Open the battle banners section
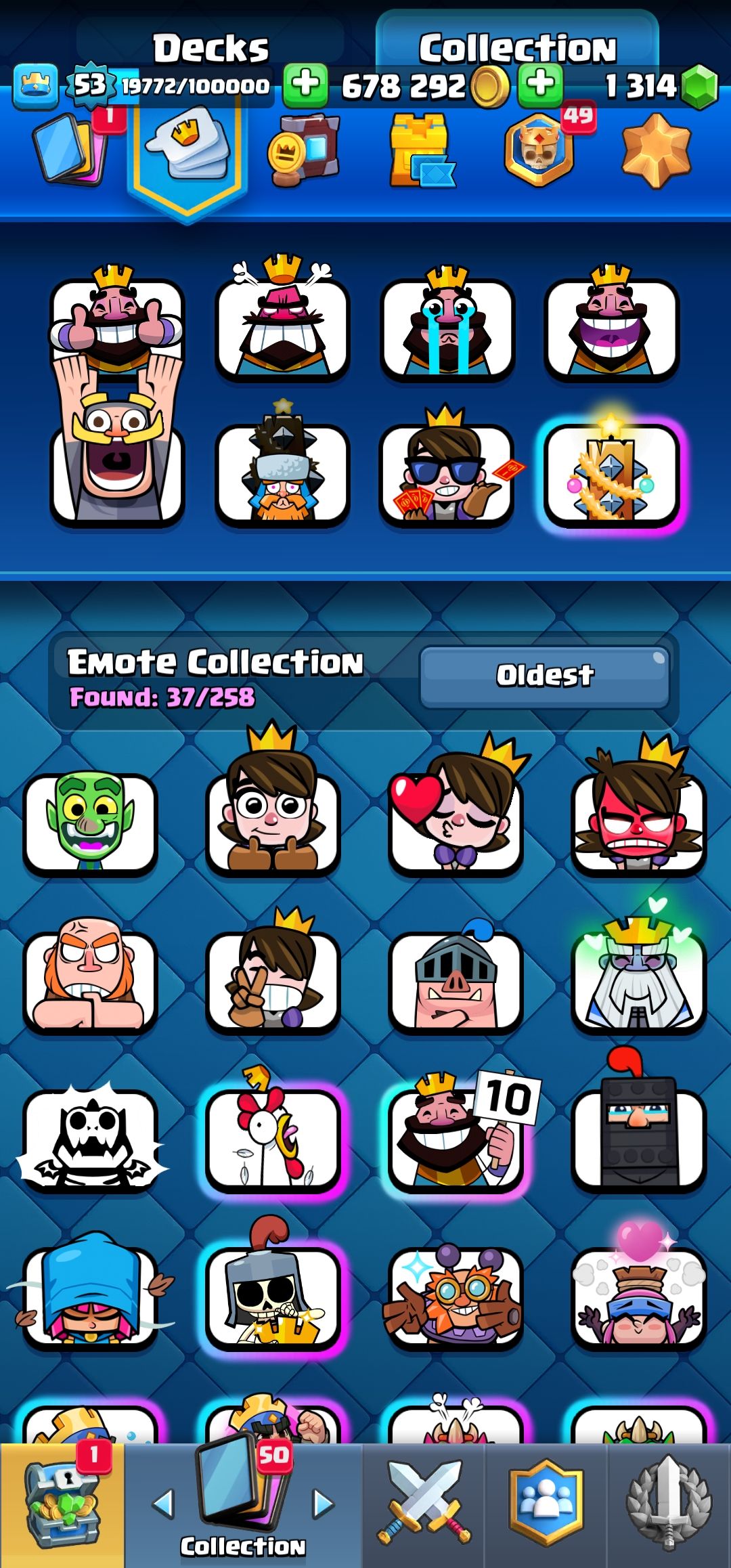Image resolution: width=731 pixels, height=1568 pixels. click(304, 150)
